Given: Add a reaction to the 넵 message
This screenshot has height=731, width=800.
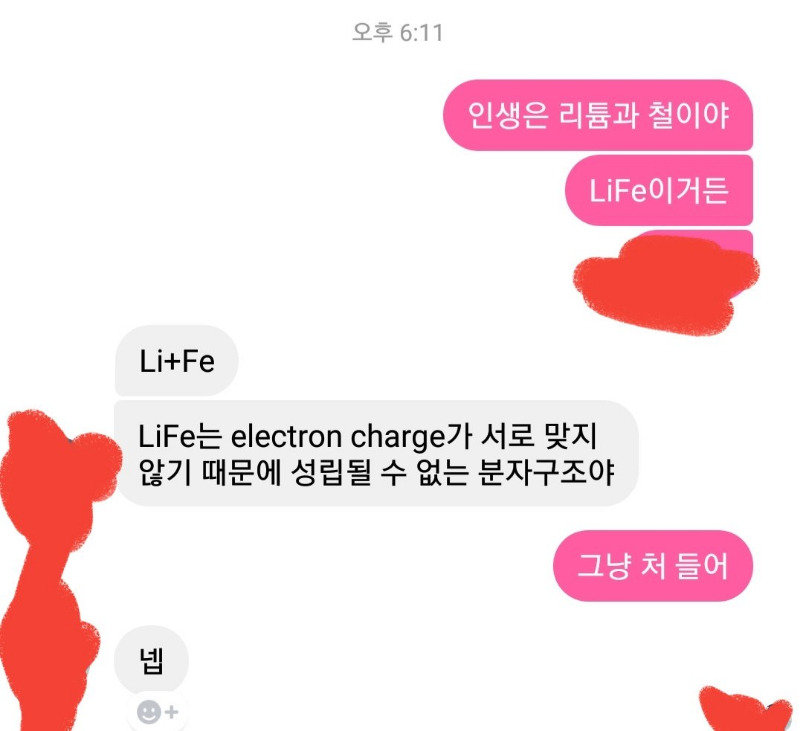Looking at the screenshot, I should point(158,712).
